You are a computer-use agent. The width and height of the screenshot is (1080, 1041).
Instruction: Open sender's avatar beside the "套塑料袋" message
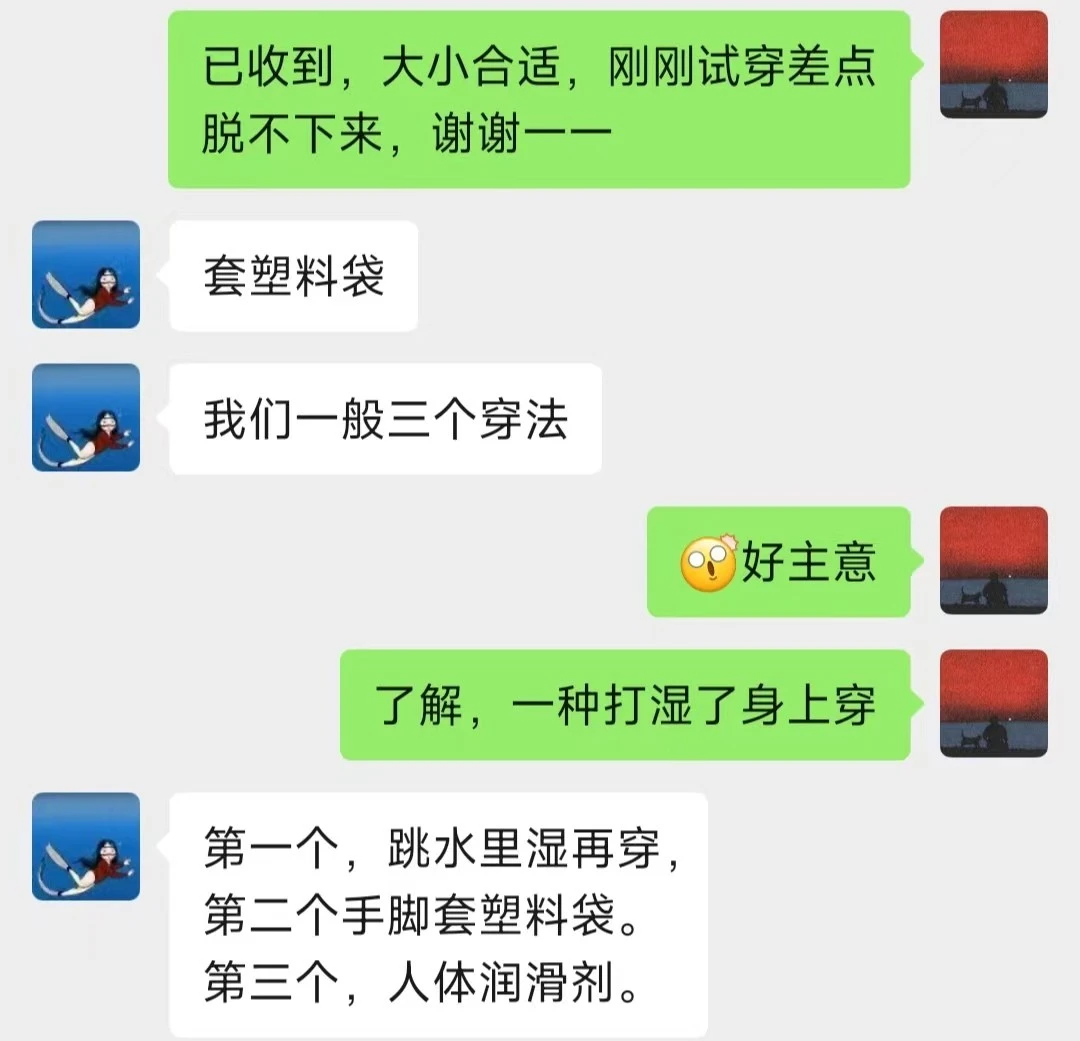[x=86, y=274]
